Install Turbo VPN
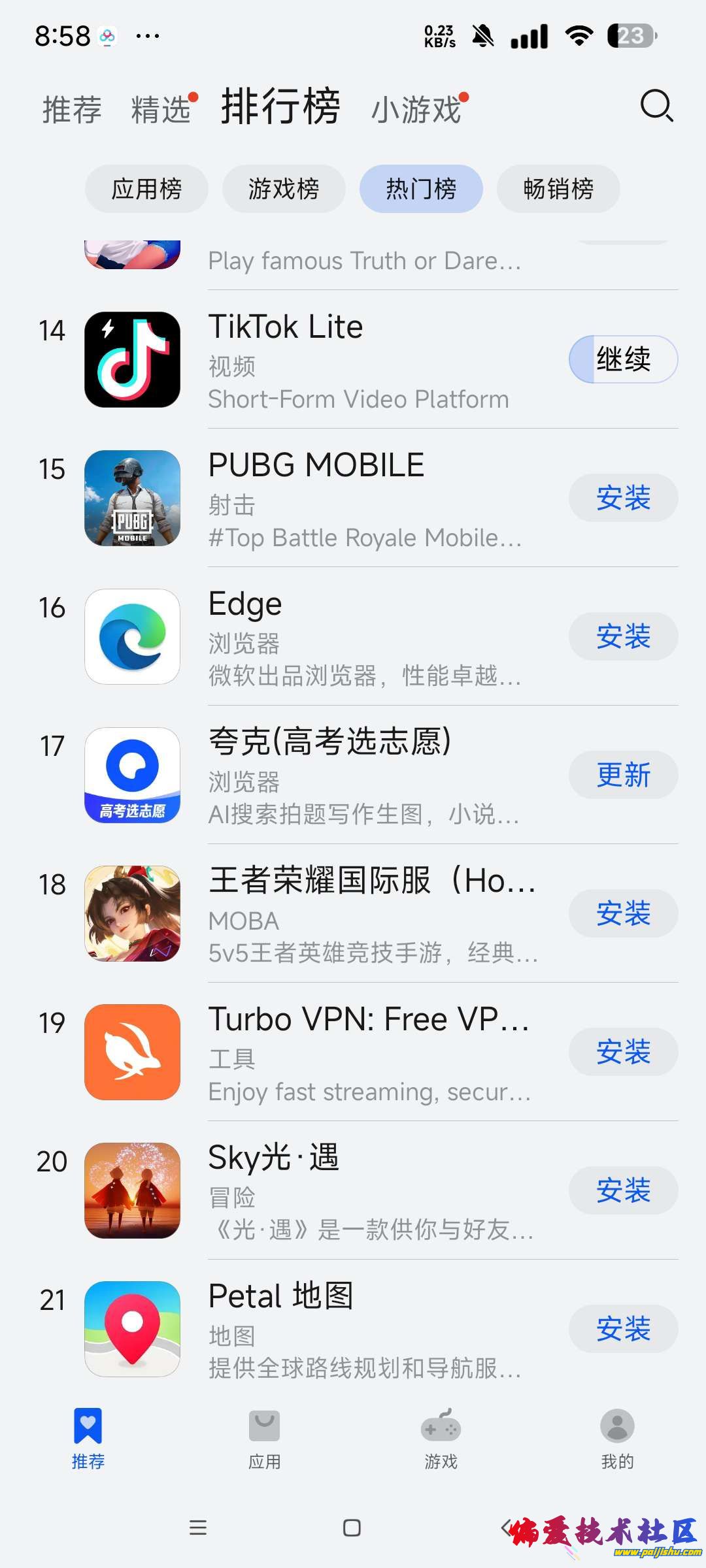 623,1052
